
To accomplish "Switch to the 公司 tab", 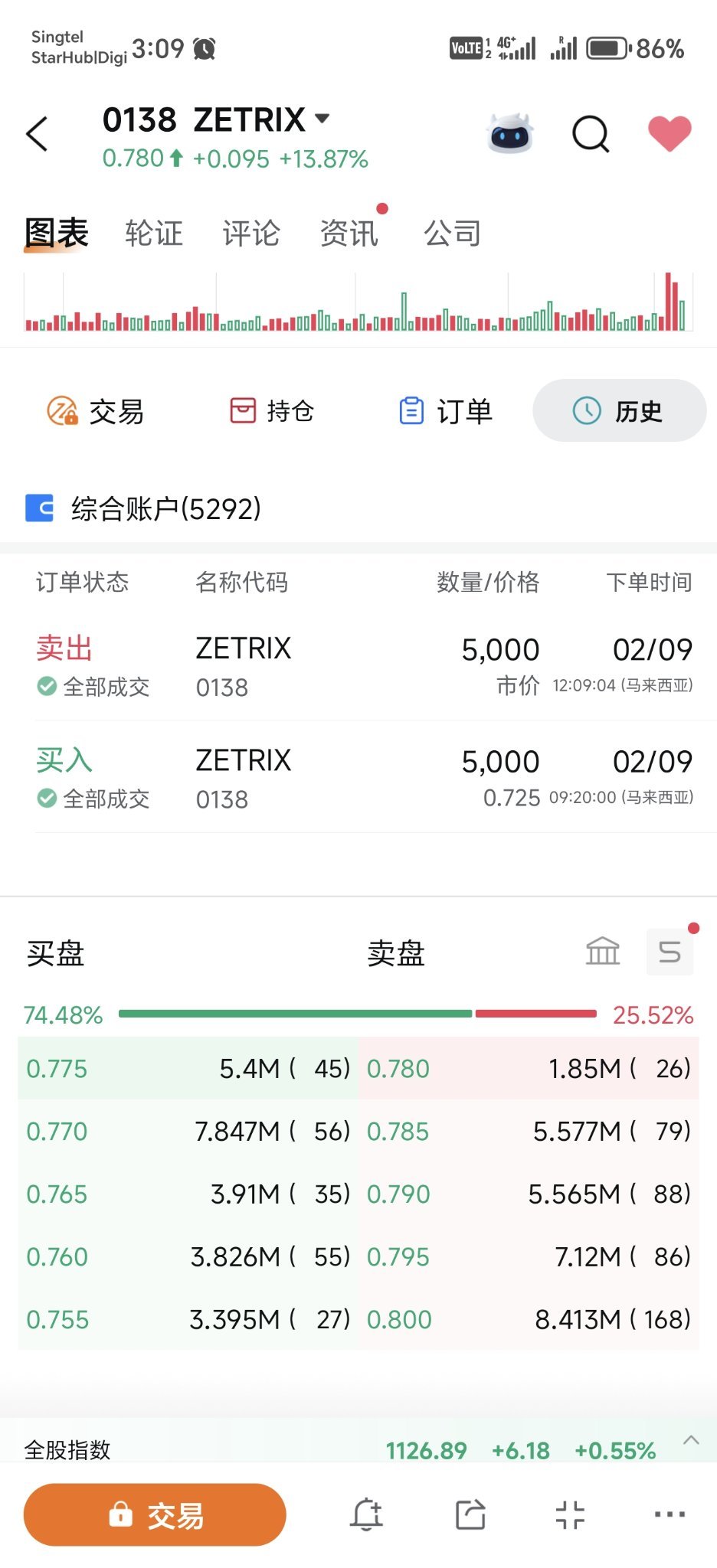I will (453, 233).
